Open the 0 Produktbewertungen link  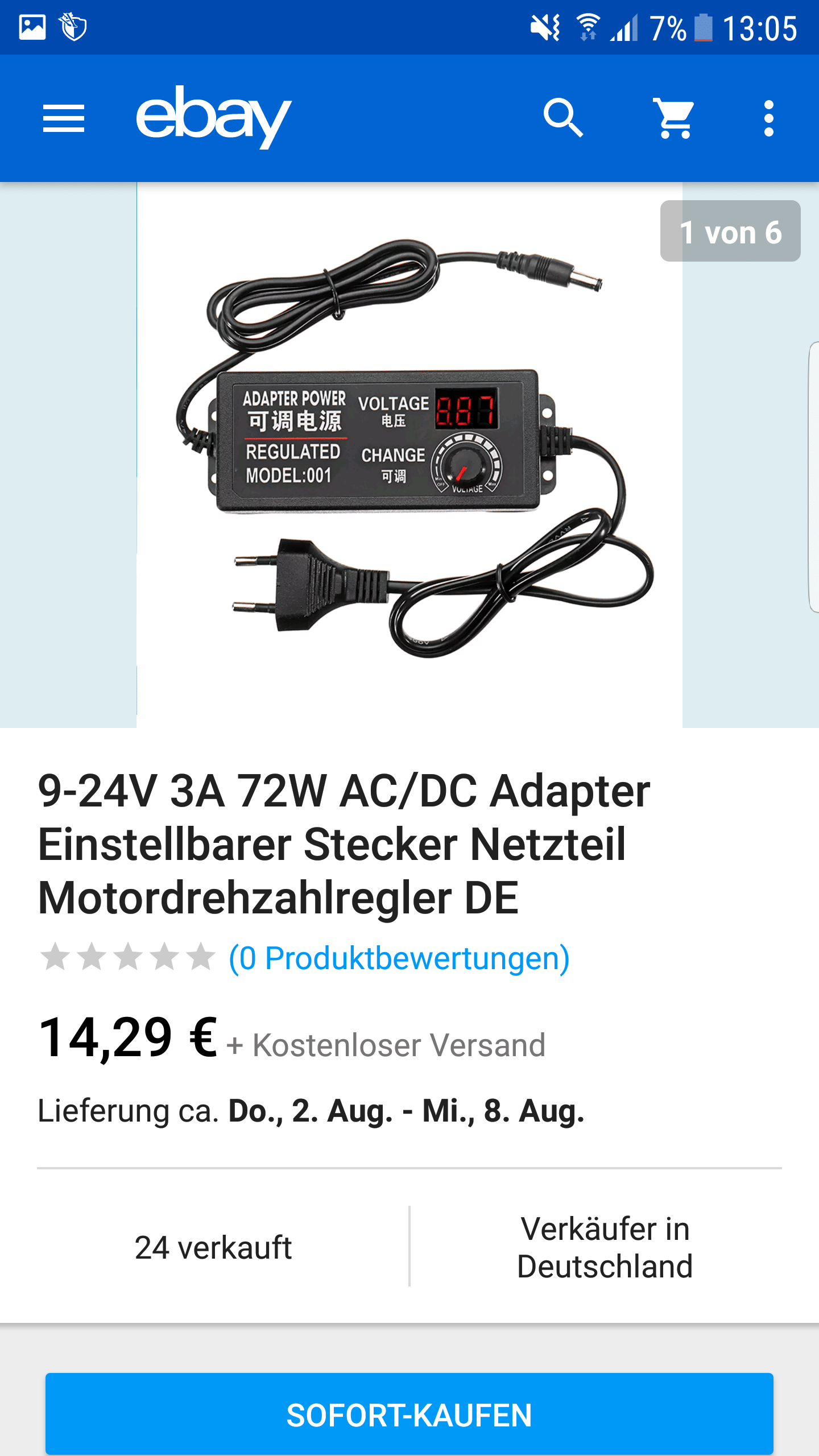coord(399,958)
